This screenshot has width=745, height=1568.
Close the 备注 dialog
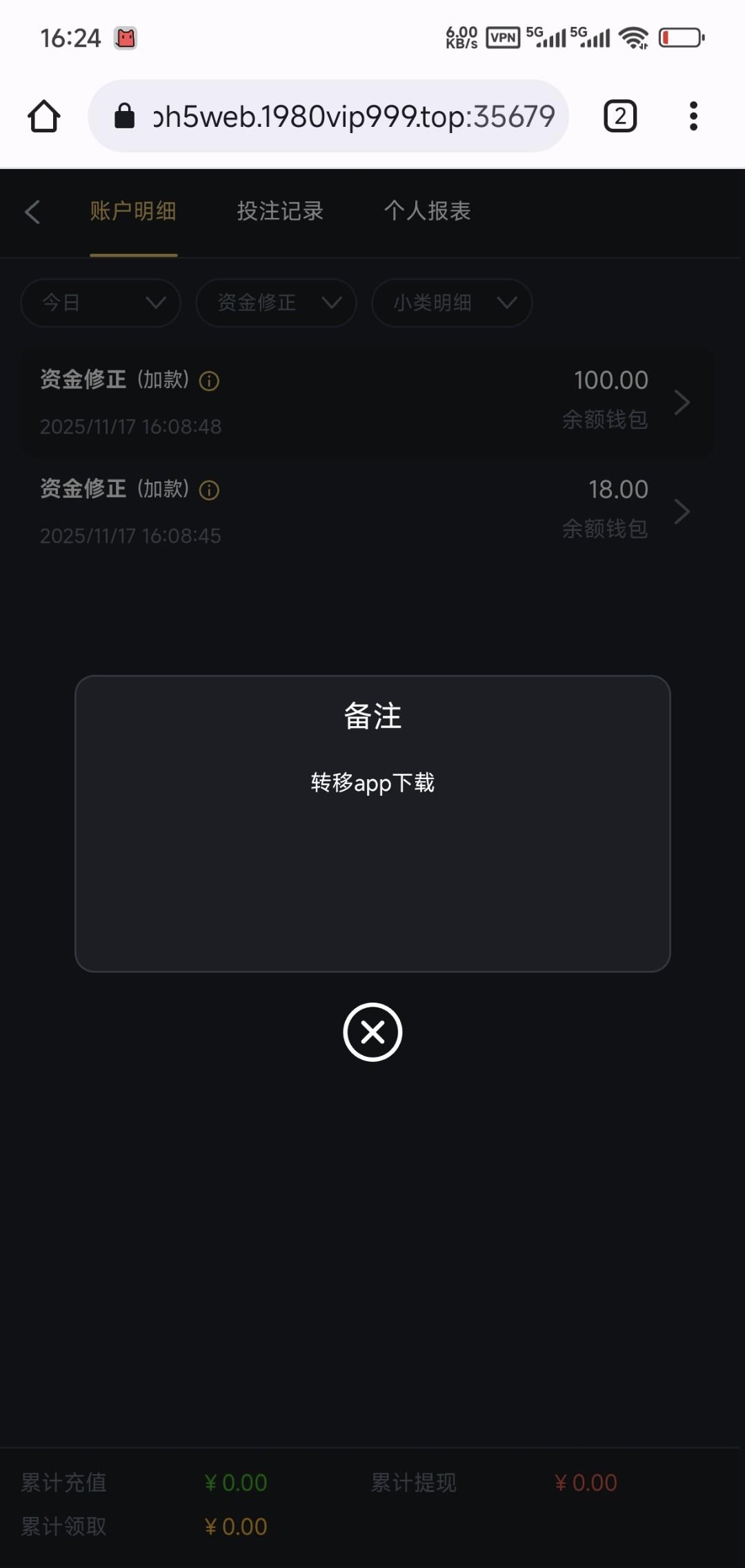click(x=372, y=1032)
